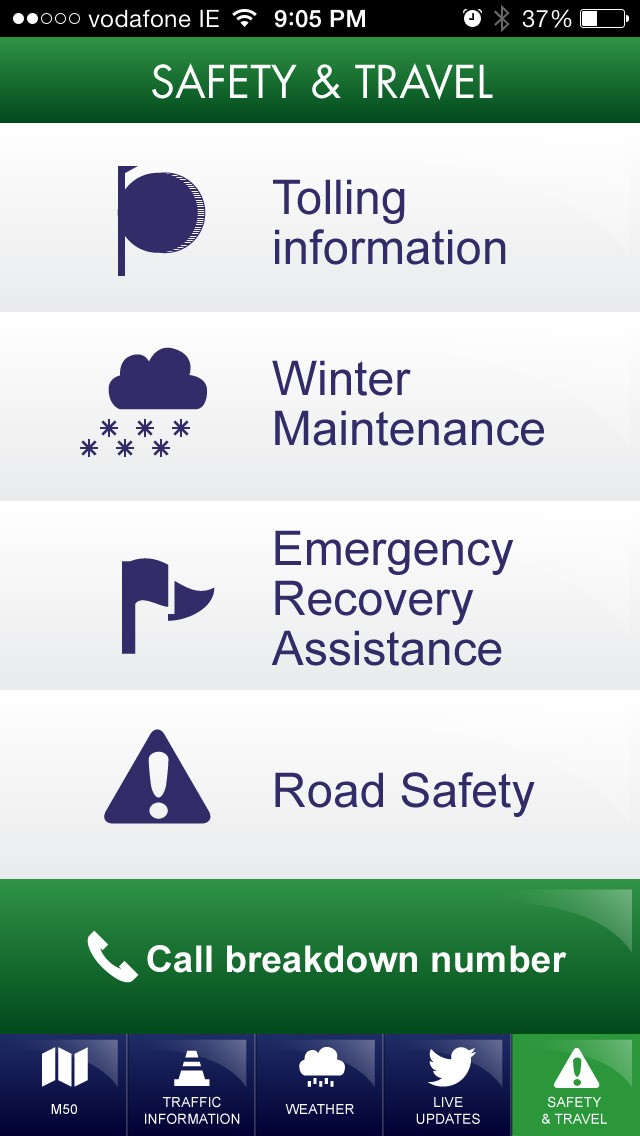Open the Weather tab
This screenshot has width=640, height=1136.
pyautogui.click(x=319, y=1085)
